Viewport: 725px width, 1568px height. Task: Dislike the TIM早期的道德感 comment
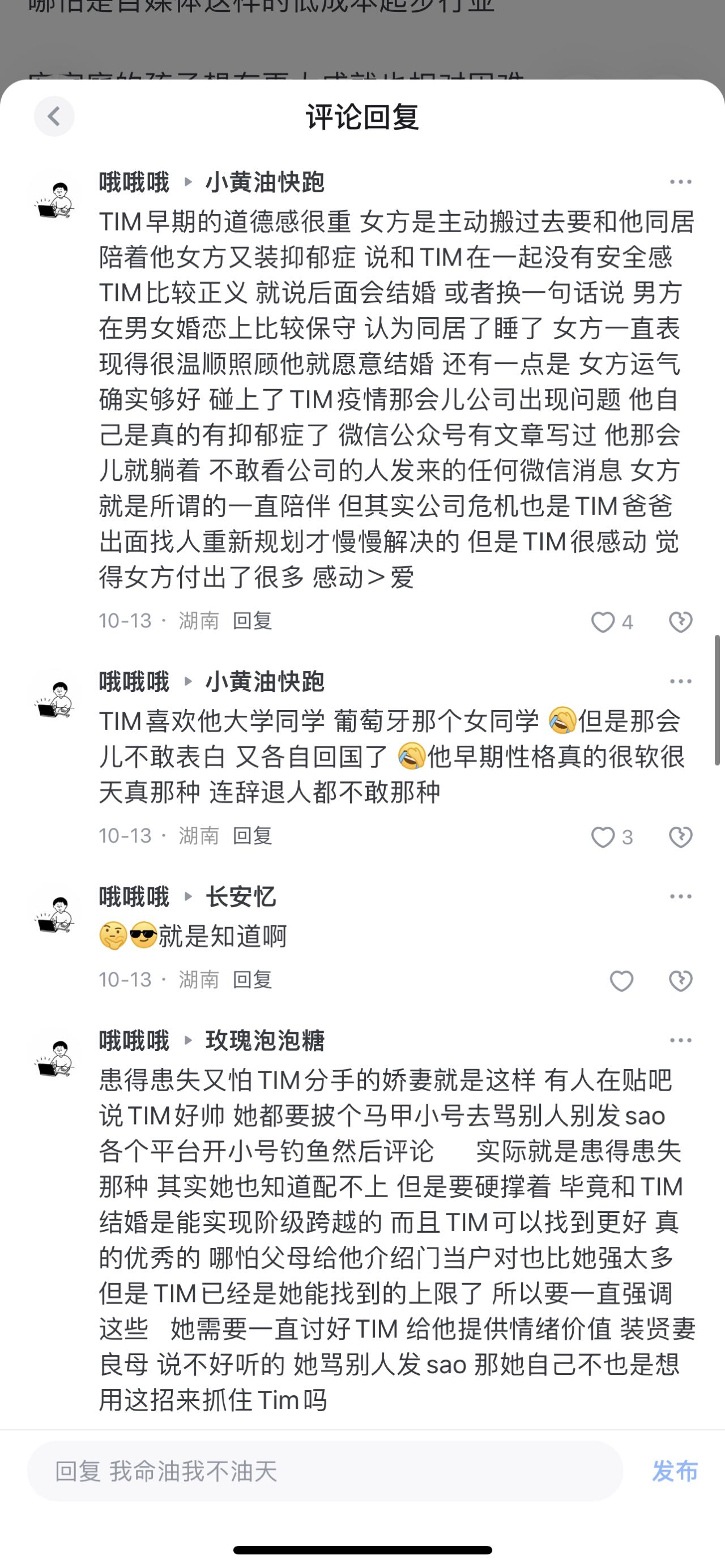[x=680, y=622]
